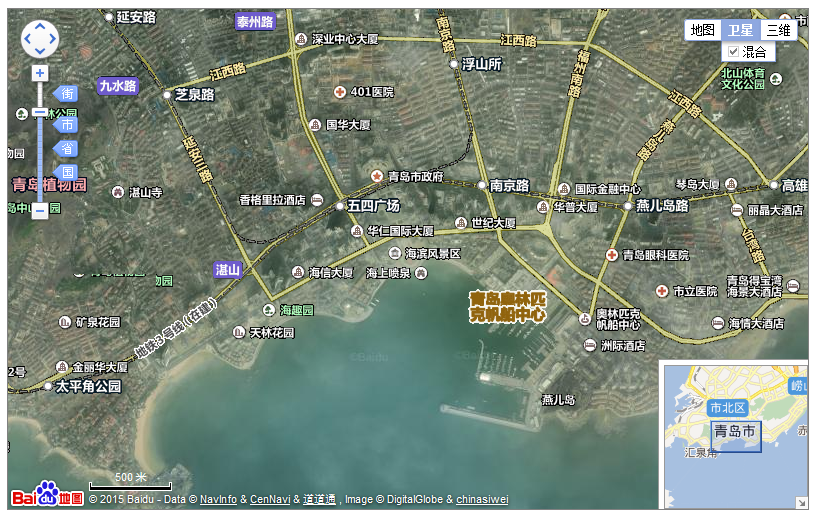
Task: Jump to country level via 国
Action: point(66,172)
